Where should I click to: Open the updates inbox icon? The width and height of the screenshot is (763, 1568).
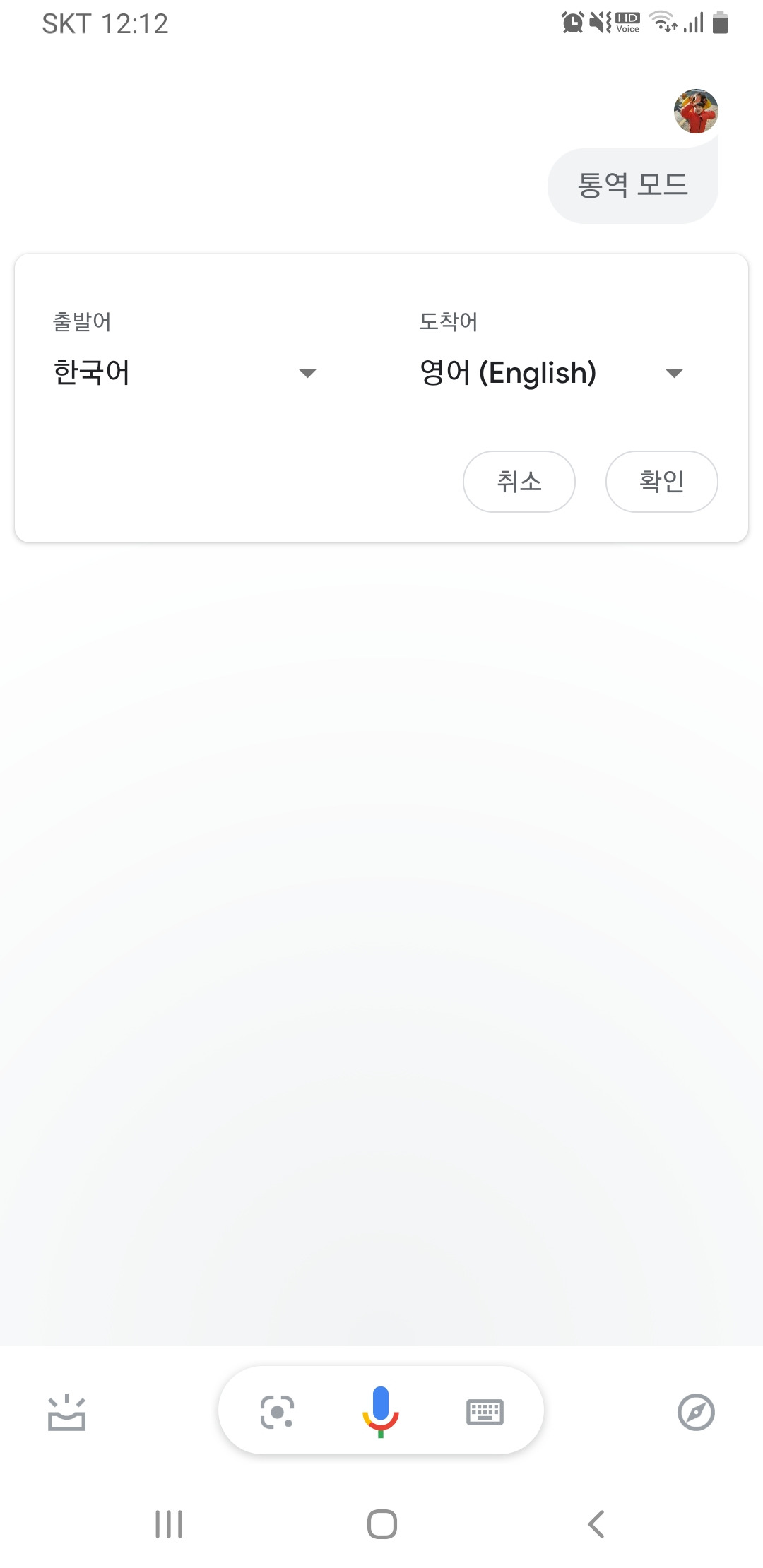[x=67, y=1413]
